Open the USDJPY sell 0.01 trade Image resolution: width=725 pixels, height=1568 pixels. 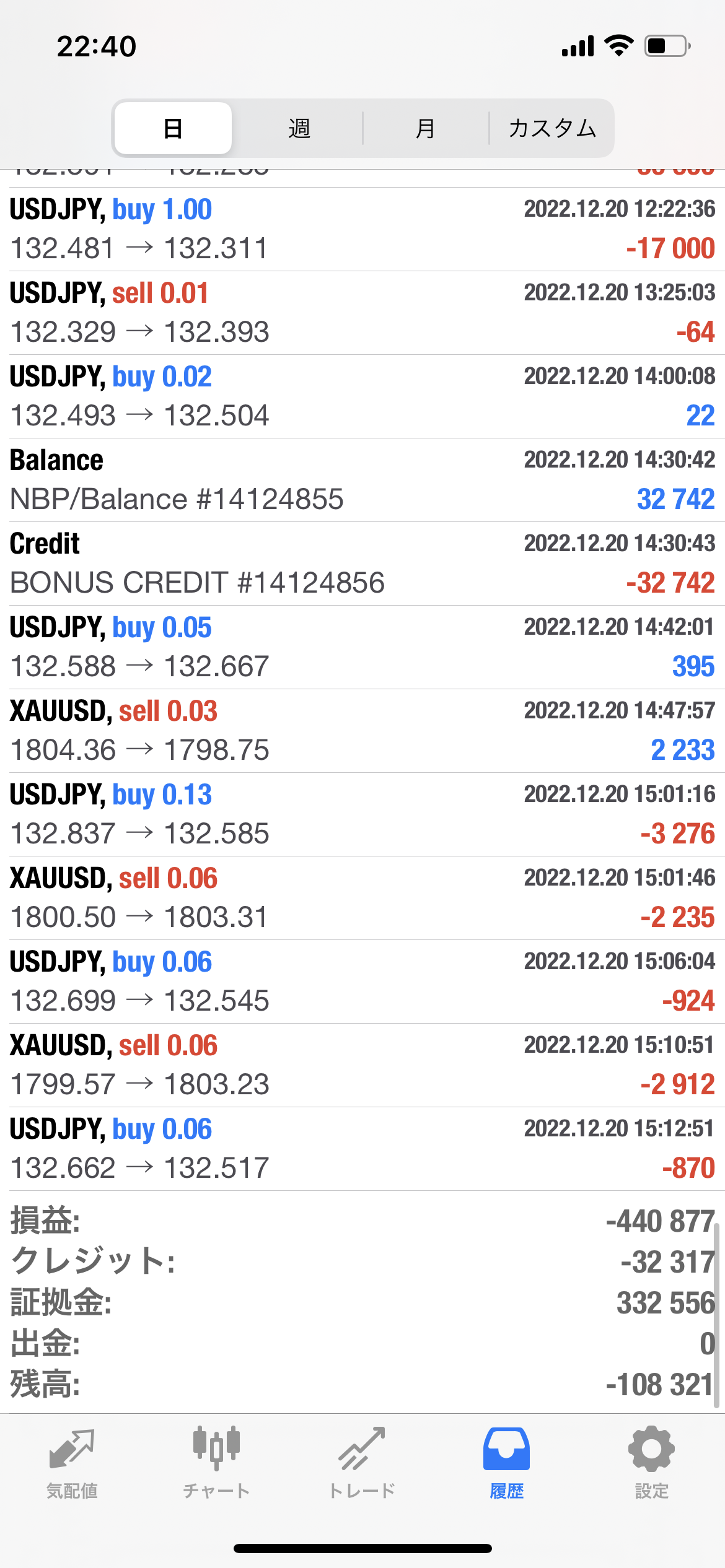362,313
